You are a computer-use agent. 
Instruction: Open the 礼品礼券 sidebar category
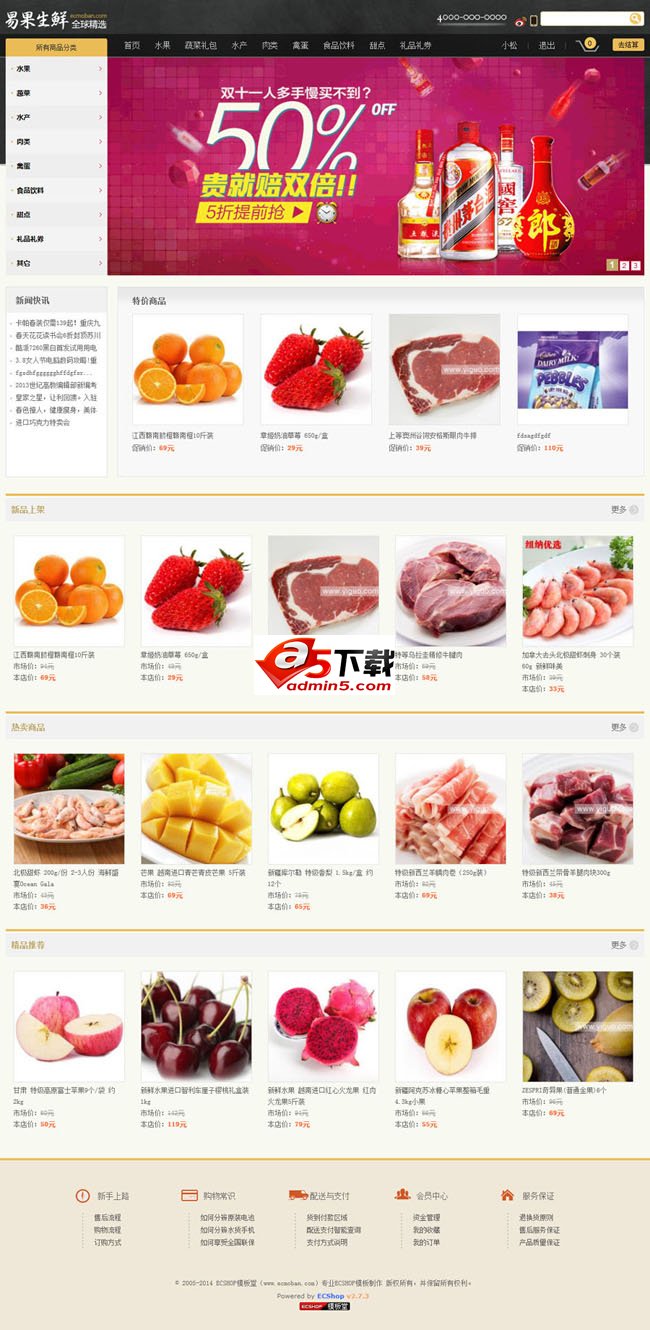[56, 239]
